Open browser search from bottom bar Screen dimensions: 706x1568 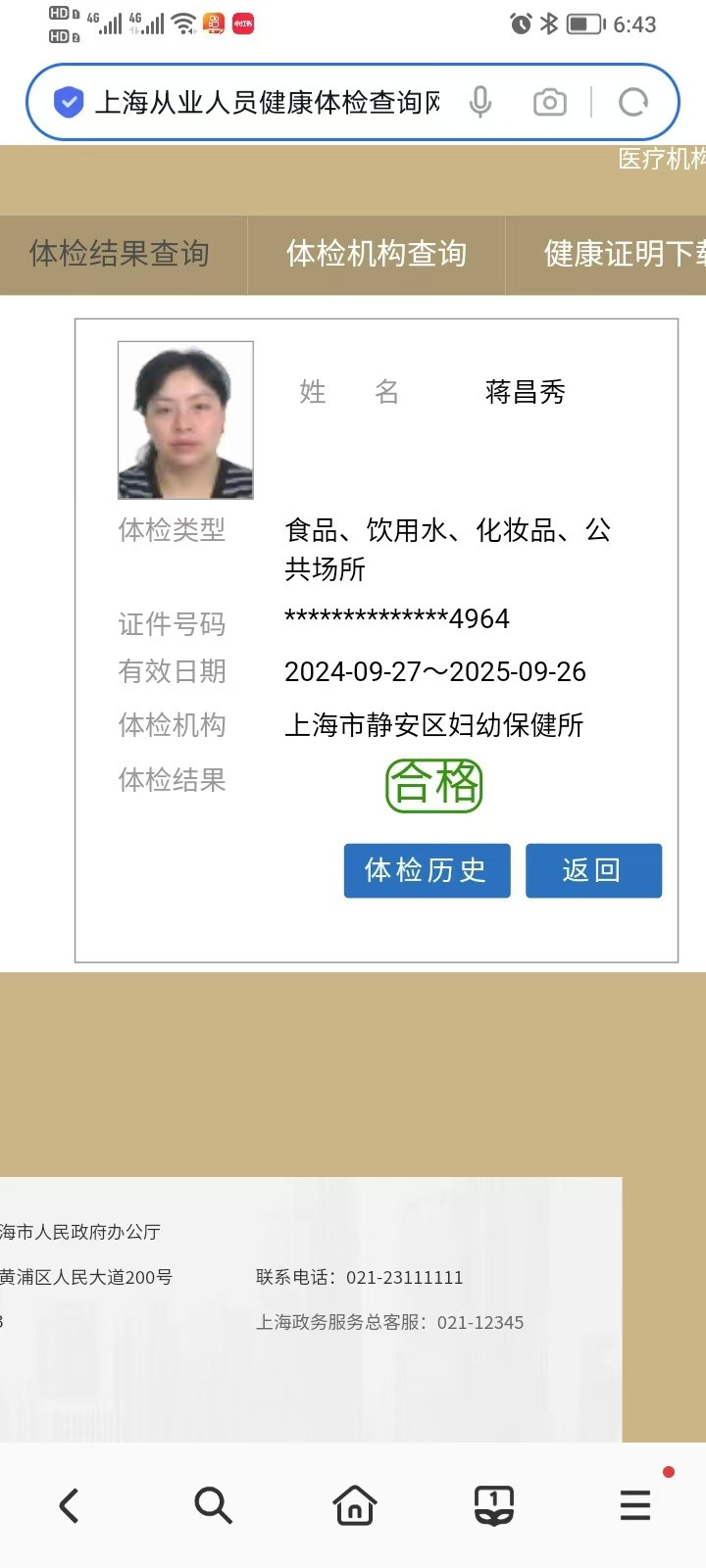pos(212,1505)
